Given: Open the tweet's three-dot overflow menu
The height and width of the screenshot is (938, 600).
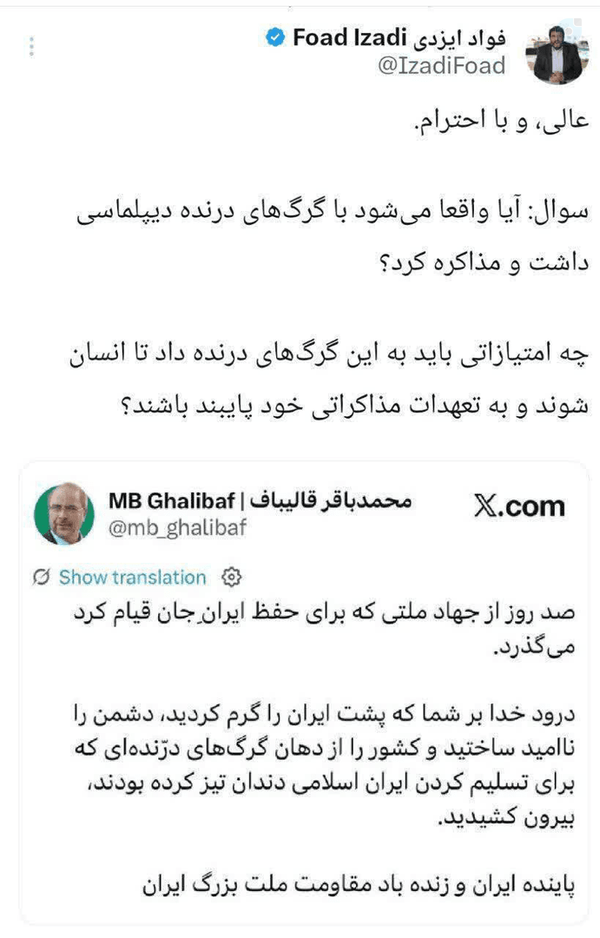Looking at the screenshot, I should coord(31,47).
